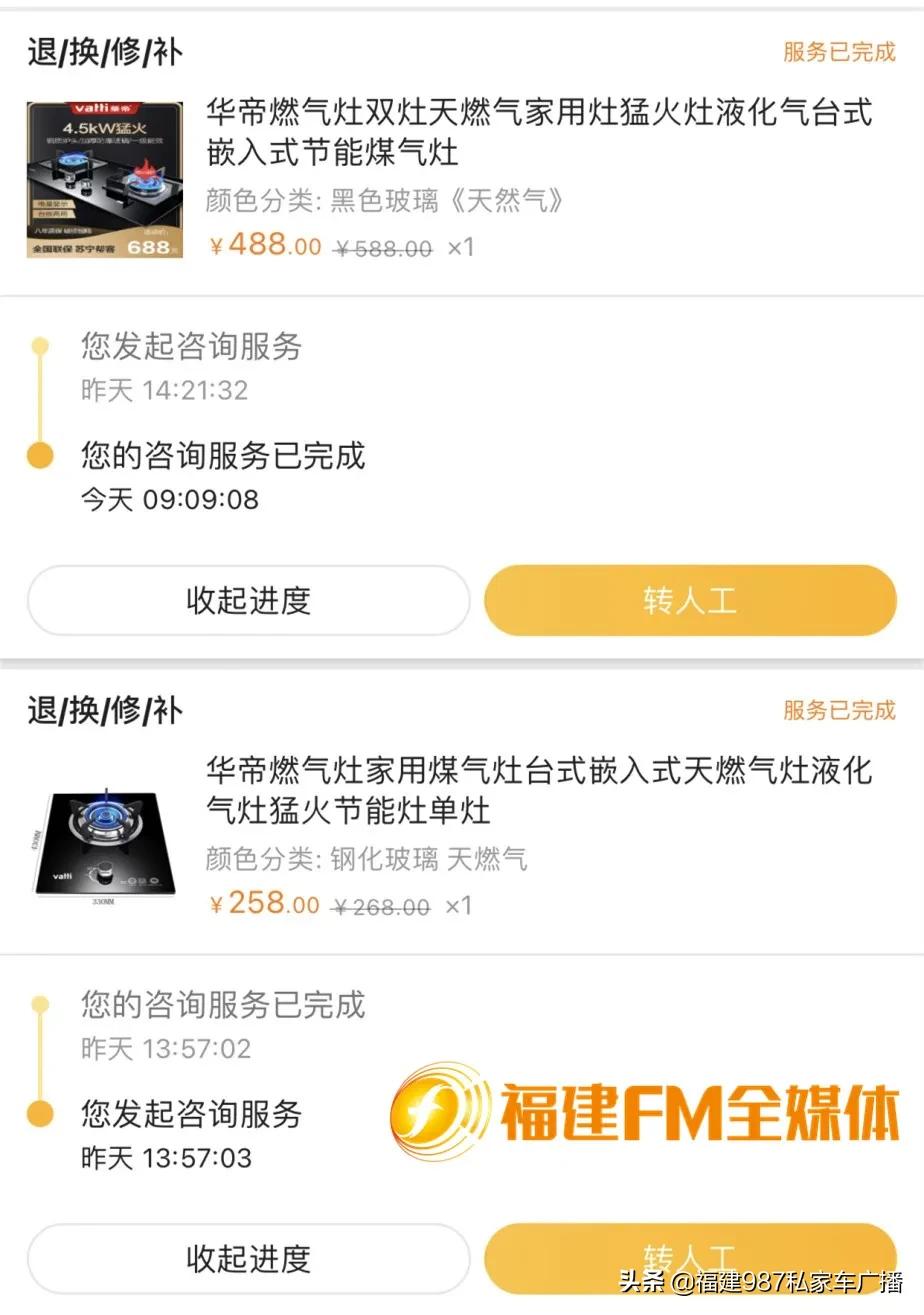This screenshot has width=924, height=1315.
Task: Tap first 转人工 button to contact agent
Action: [x=690, y=600]
